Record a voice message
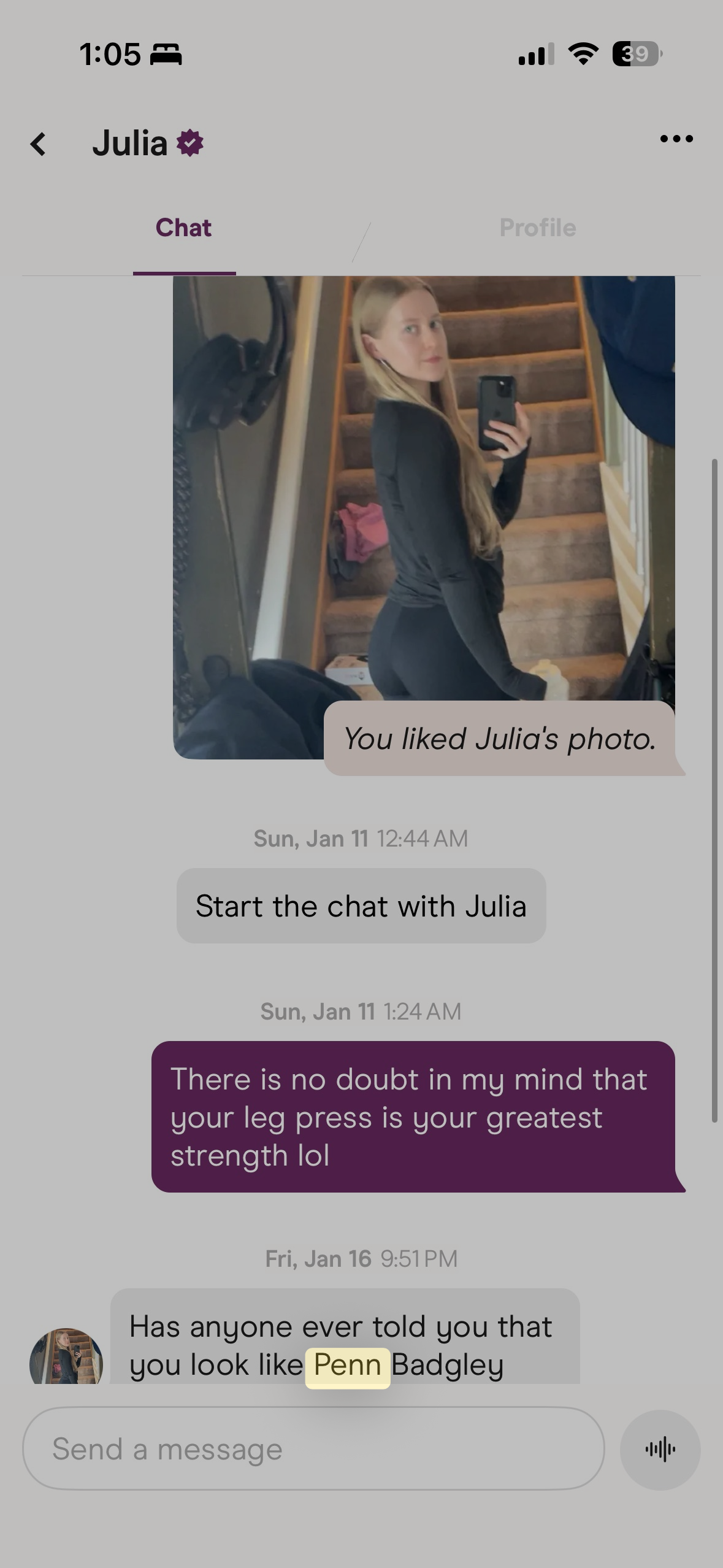723x1568 pixels. tap(660, 1449)
